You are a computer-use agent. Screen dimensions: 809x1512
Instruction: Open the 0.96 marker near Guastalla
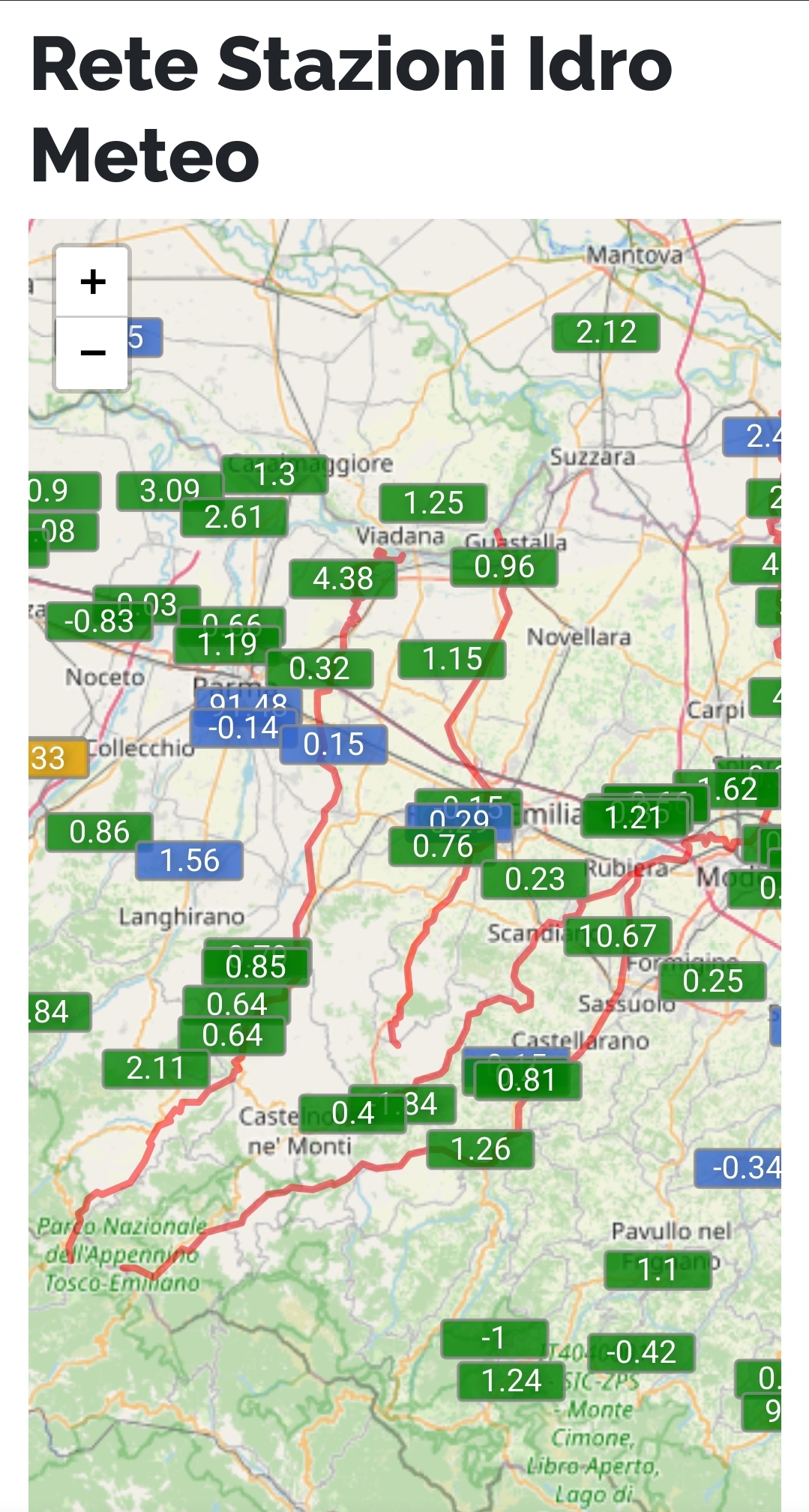(x=504, y=567)
